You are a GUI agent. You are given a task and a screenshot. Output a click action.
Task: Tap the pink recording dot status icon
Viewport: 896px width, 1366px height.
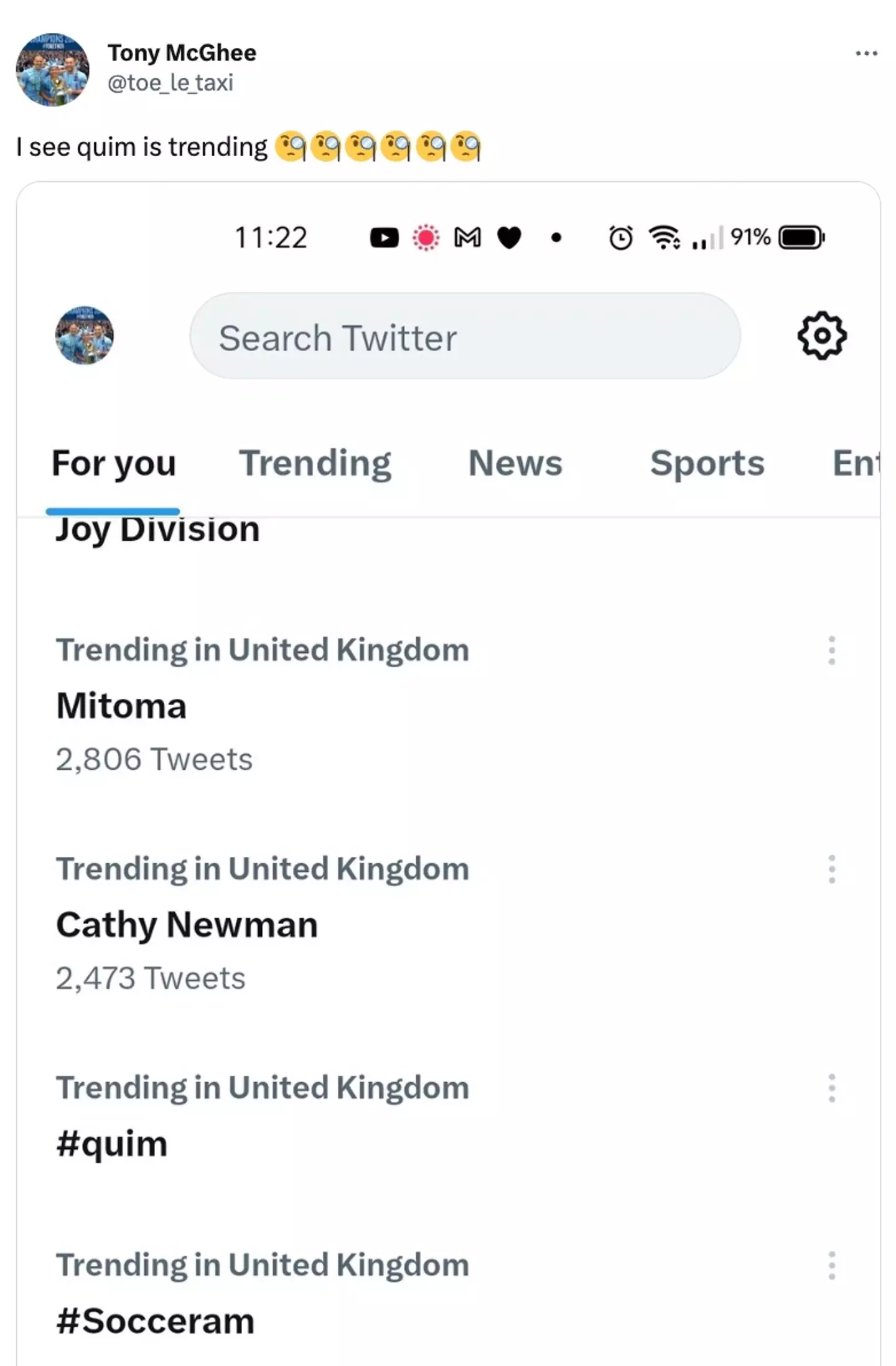(x=426, y=237)
